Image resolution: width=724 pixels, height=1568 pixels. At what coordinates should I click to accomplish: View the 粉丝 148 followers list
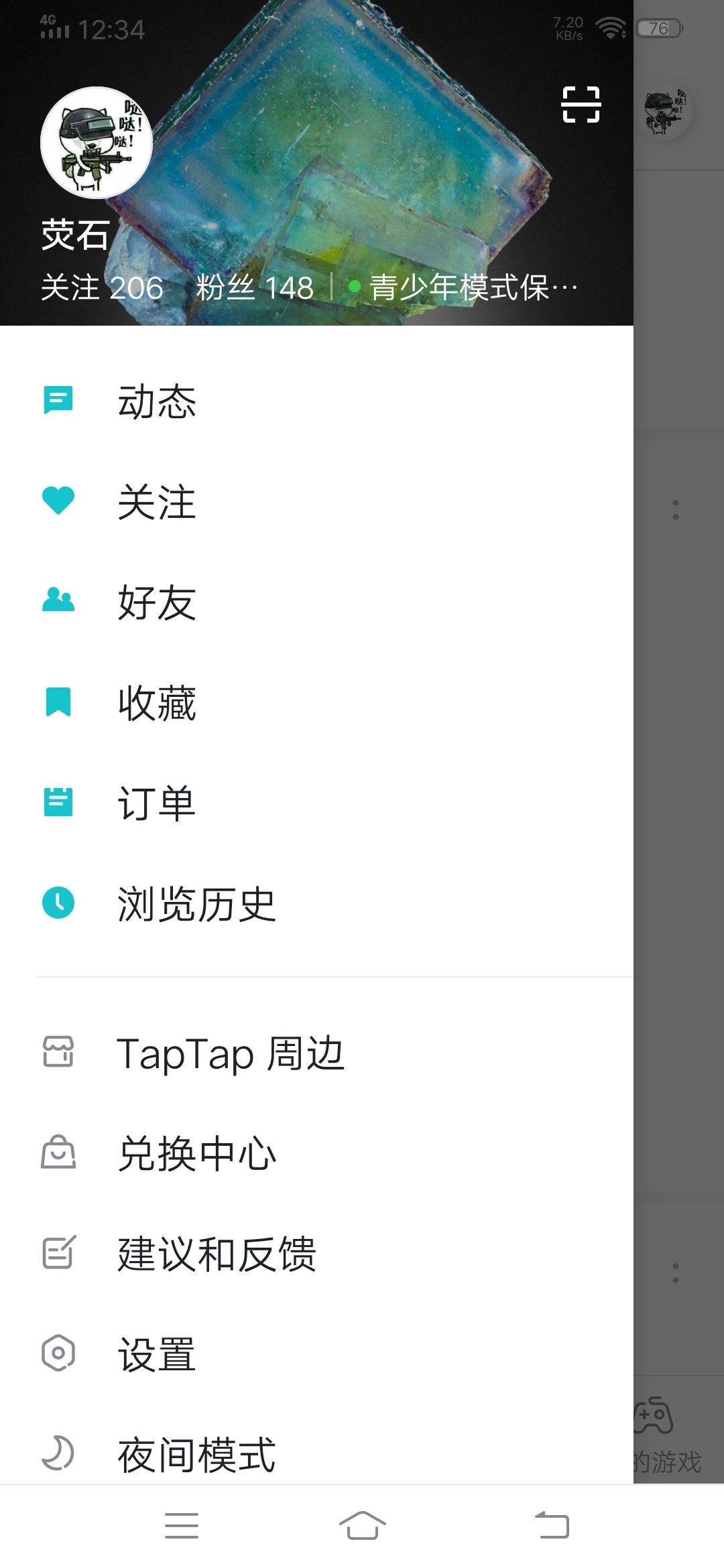[x=255, y=288]
